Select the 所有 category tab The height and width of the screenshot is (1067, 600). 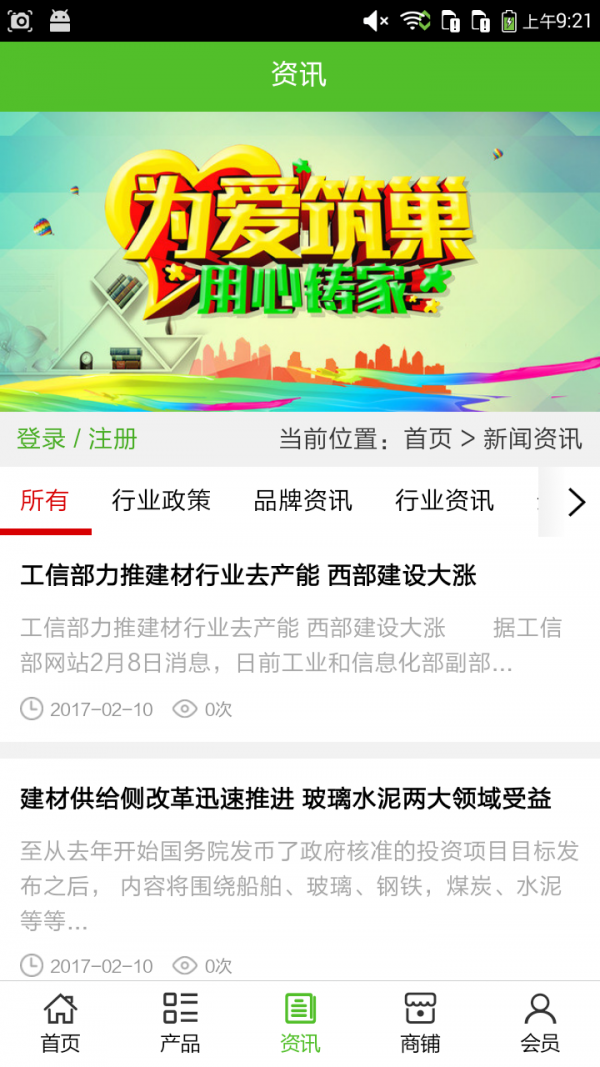point(44,500)
